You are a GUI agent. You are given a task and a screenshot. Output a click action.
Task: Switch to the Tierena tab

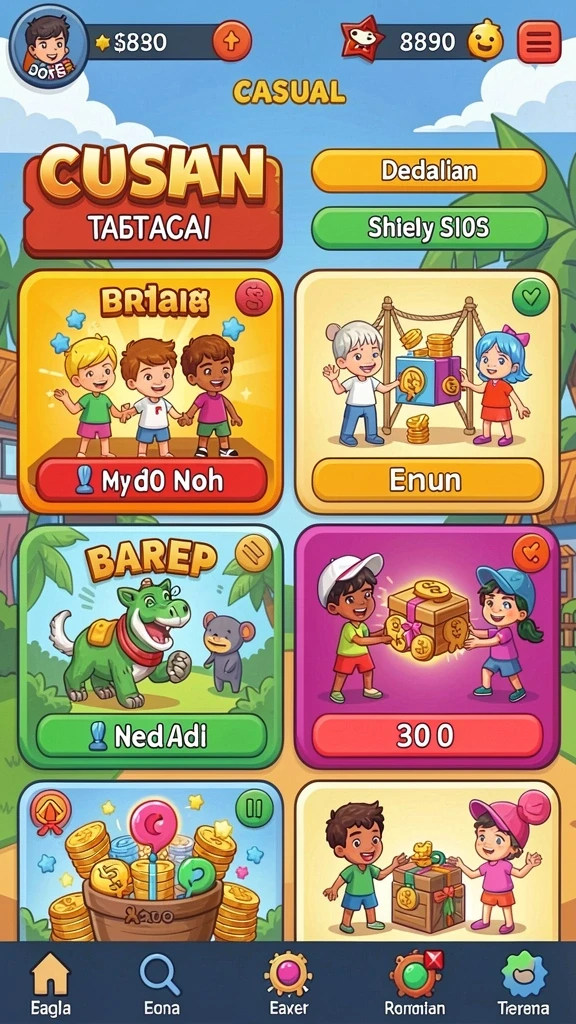(523, 984)
